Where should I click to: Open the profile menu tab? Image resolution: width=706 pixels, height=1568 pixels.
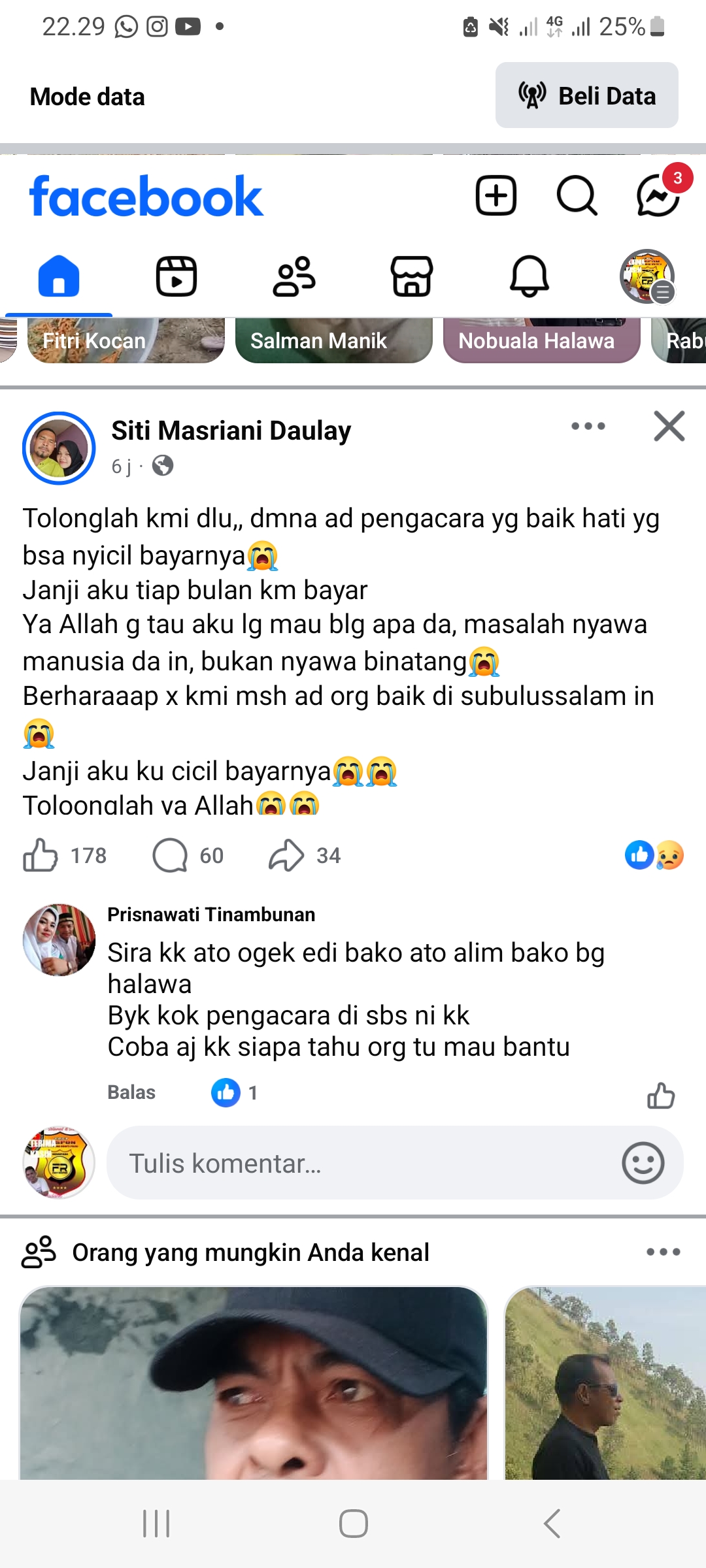click(x=647, y=276)
